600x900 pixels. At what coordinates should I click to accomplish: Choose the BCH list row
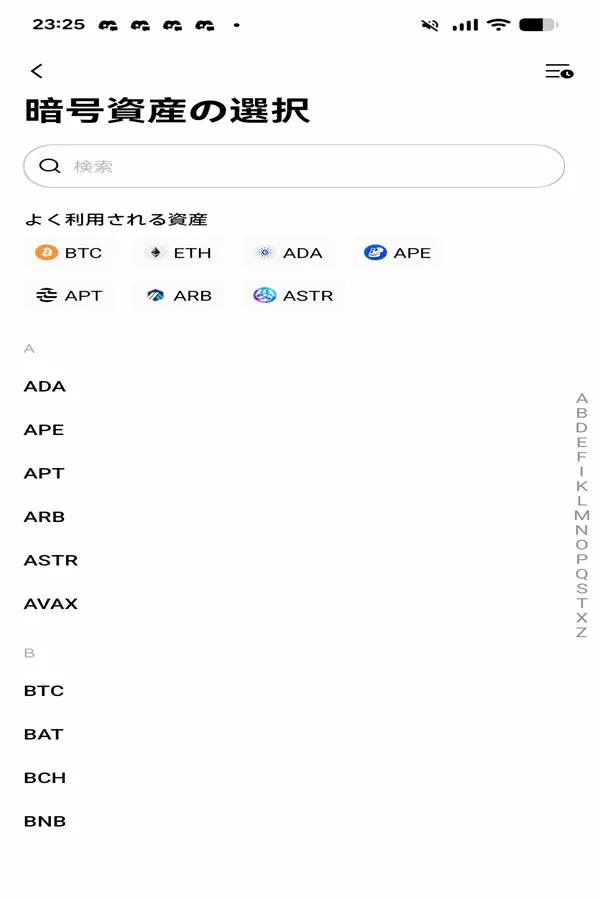45,778
